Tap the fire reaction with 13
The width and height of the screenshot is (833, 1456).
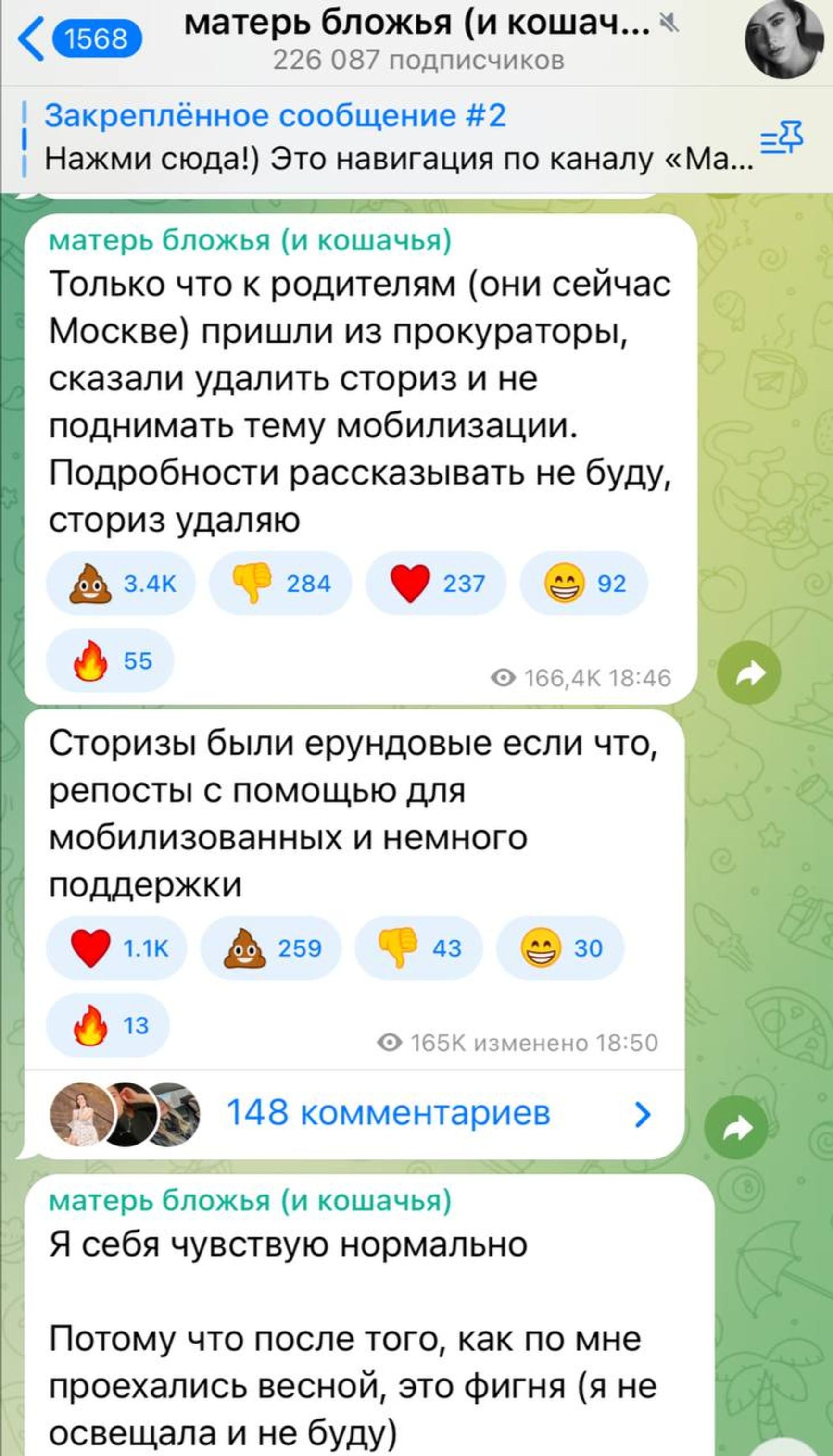108,1025
